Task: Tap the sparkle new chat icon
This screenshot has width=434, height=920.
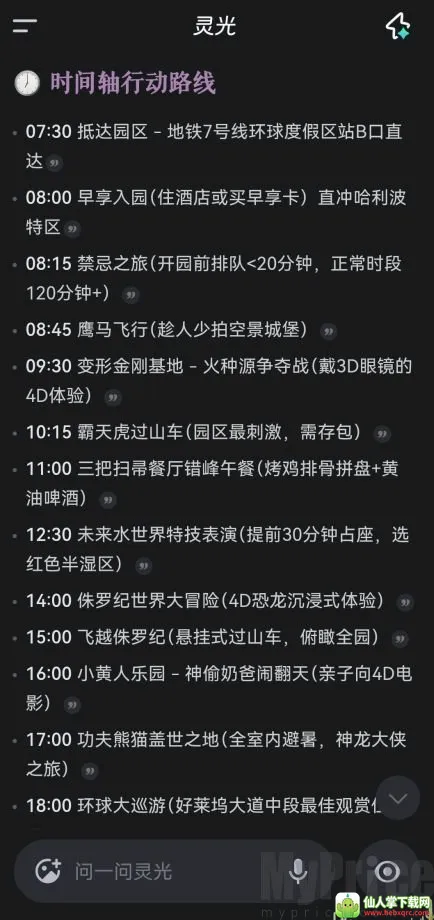Action: (398, 26)
